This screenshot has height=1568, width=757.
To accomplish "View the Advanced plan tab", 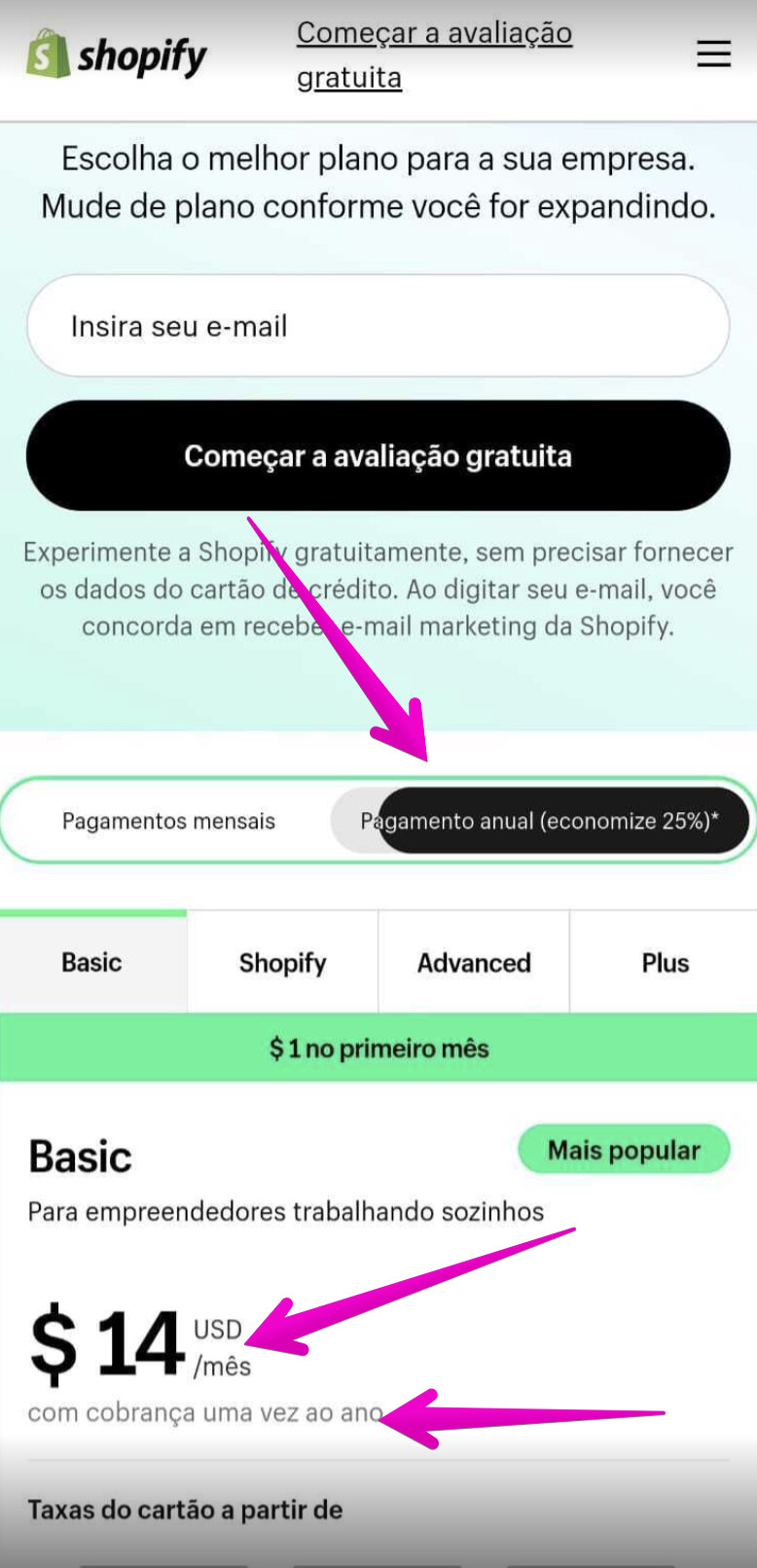I will pyautogui.click(x=474, y=963).
